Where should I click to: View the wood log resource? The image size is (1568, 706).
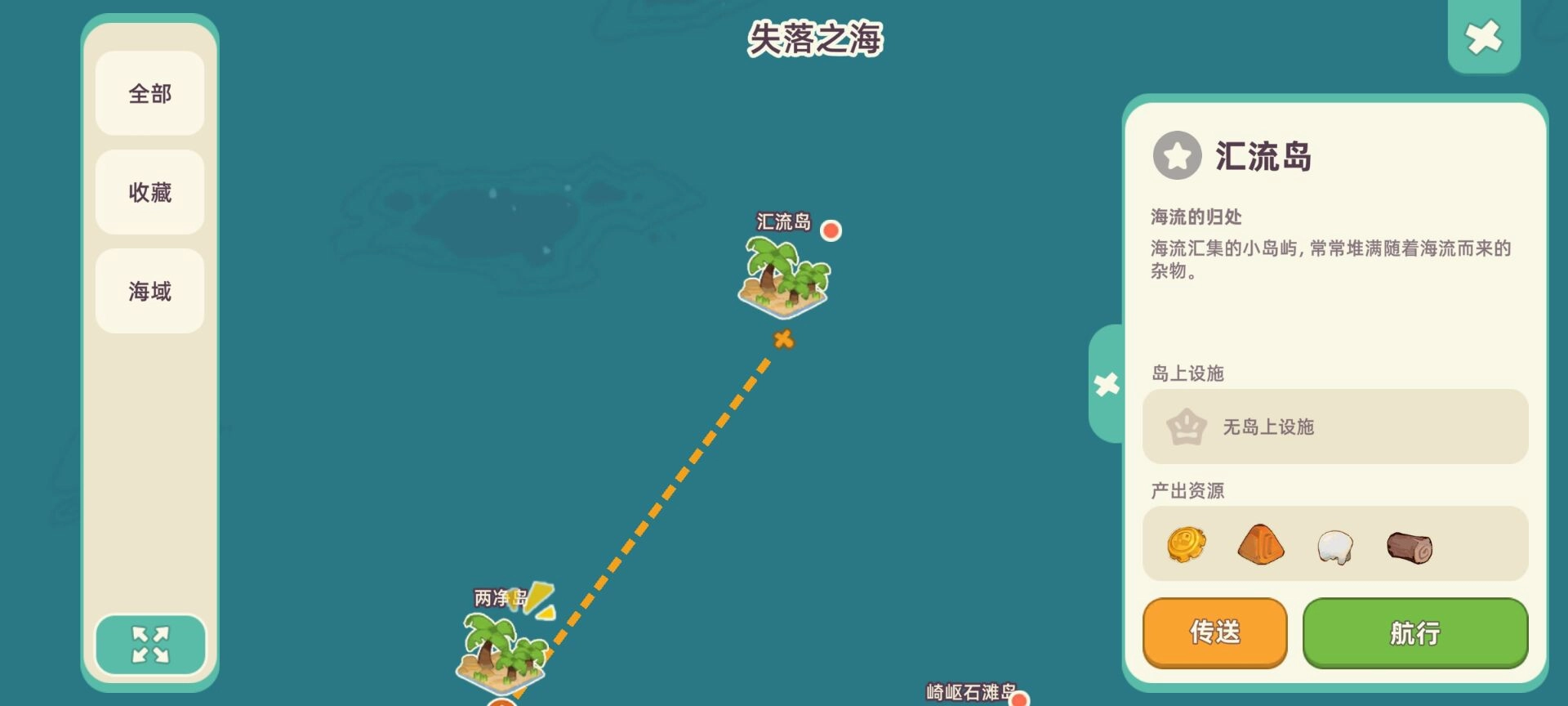1410,547
